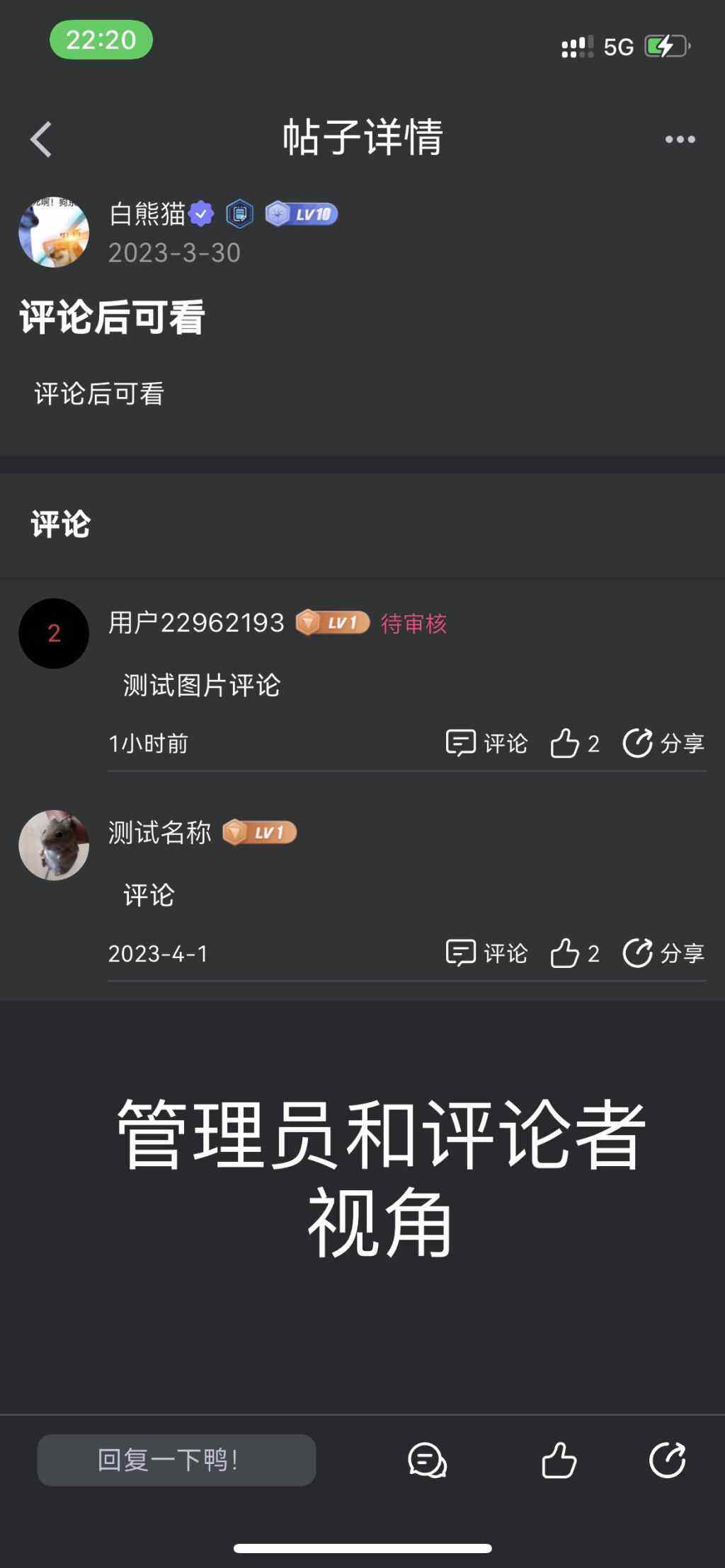
Task: Open comments via the bottom bar chat icon
Action: coord(427,1460)
